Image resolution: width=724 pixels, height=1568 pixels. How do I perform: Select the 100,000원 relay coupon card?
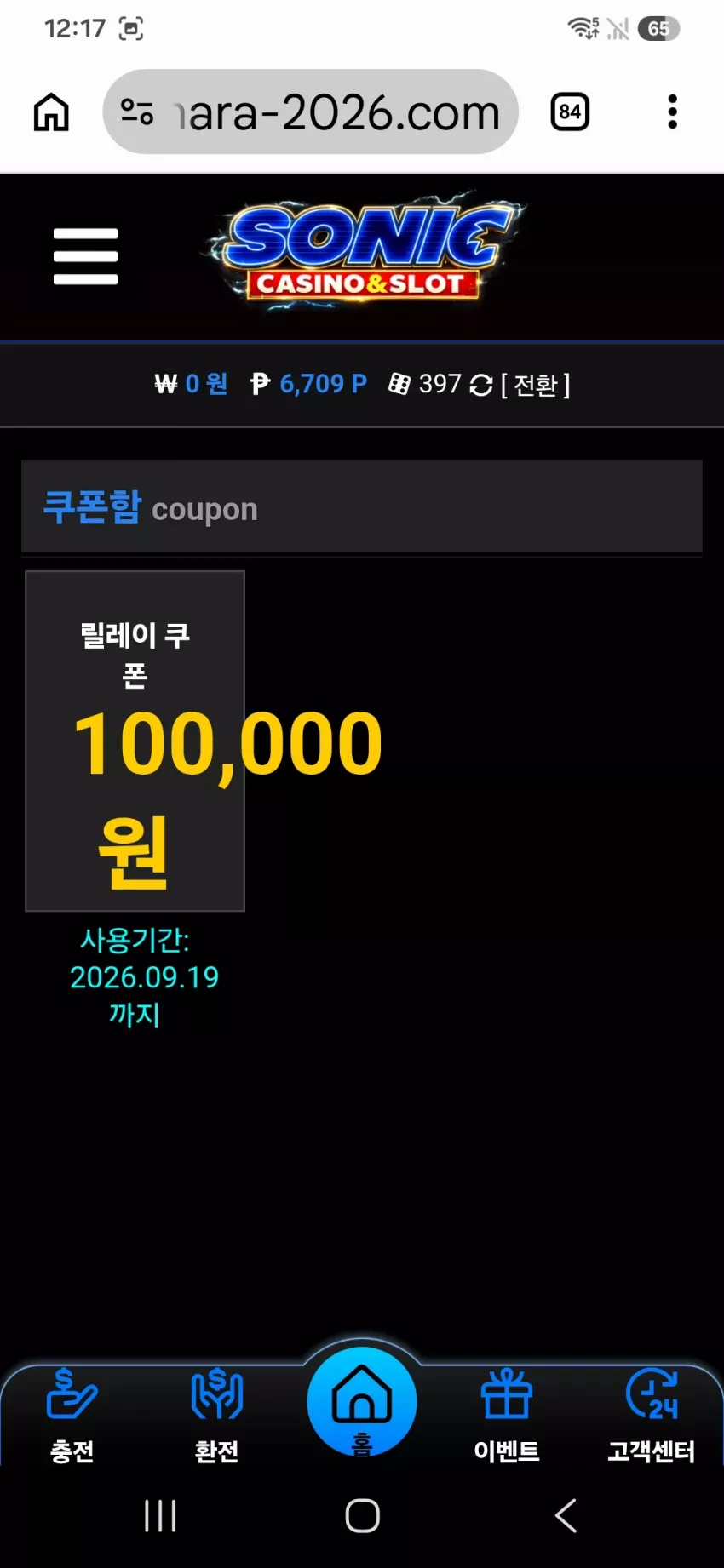pyautogui.click(x=135, y=741)
